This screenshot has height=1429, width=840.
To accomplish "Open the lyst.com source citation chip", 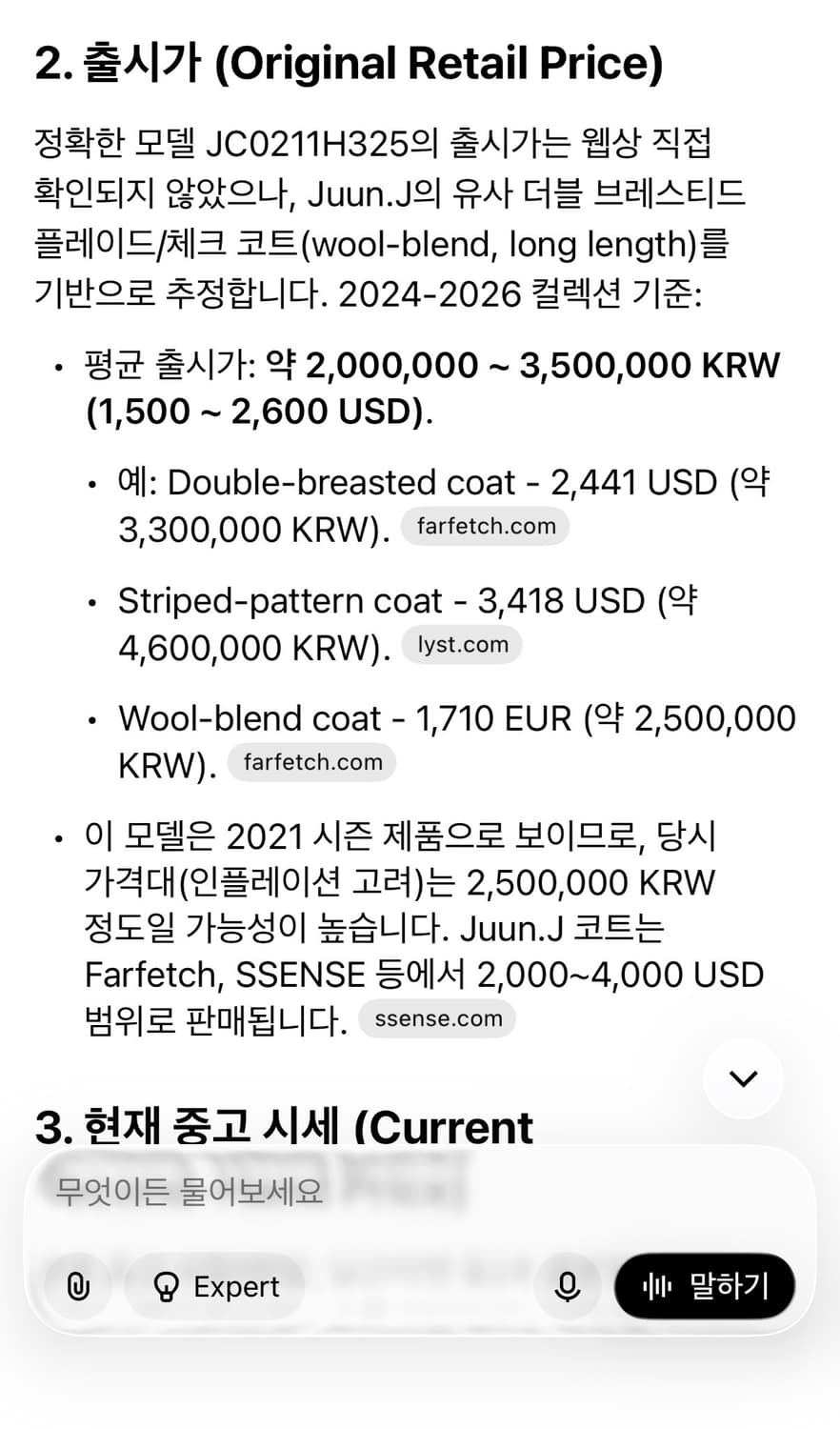I will coord(463,644).
